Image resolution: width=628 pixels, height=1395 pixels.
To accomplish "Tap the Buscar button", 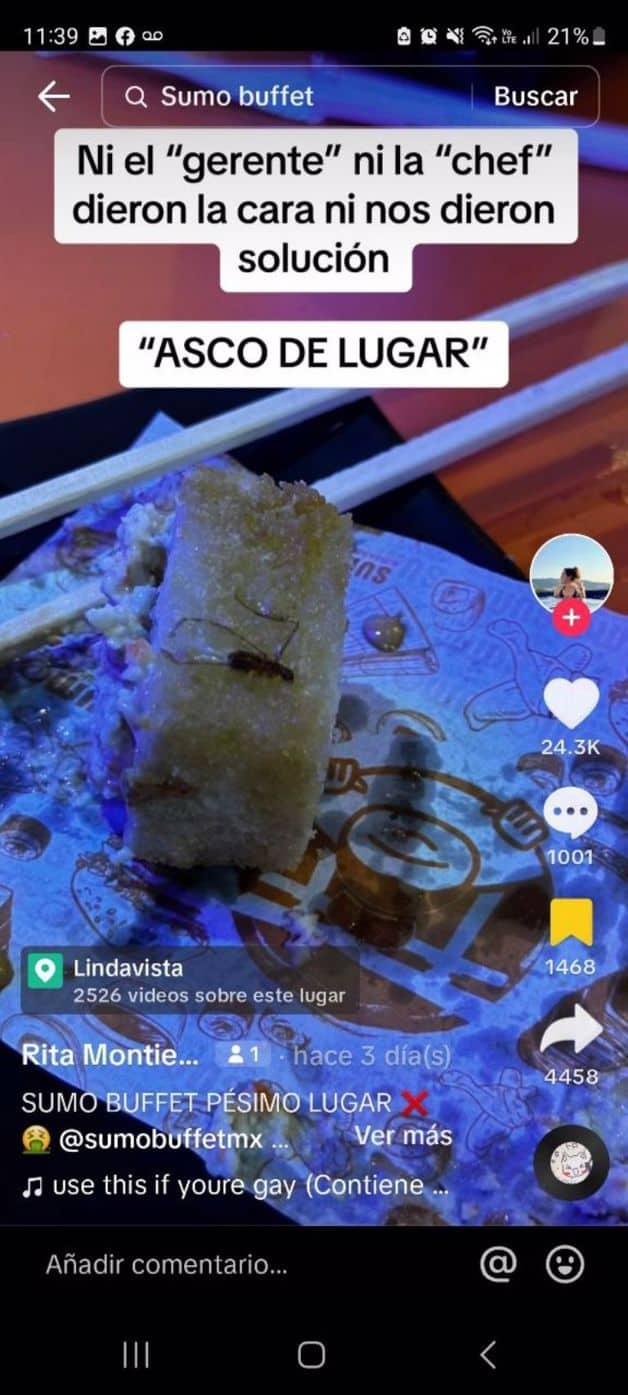I will coord(535,96).
